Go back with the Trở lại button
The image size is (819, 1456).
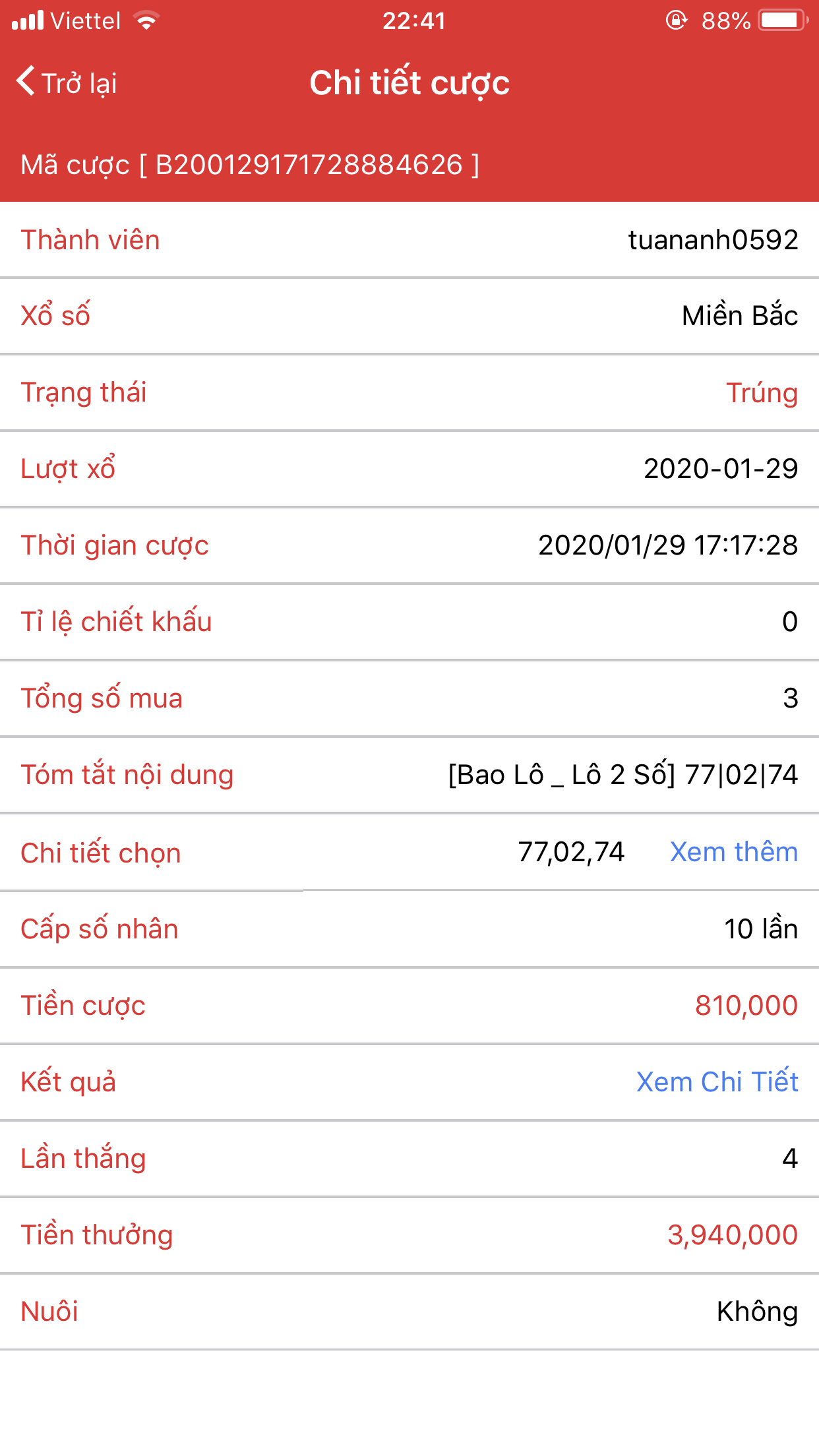tap(67, 83)
